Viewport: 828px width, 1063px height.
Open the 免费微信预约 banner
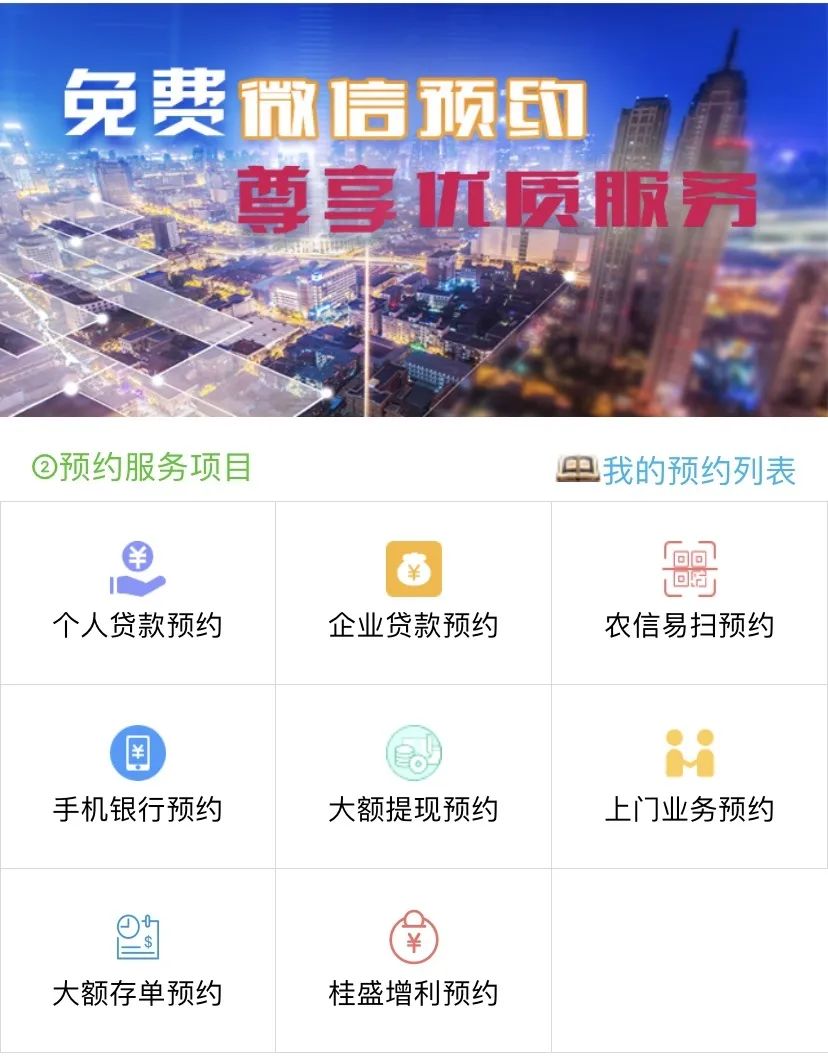point(414,210)
